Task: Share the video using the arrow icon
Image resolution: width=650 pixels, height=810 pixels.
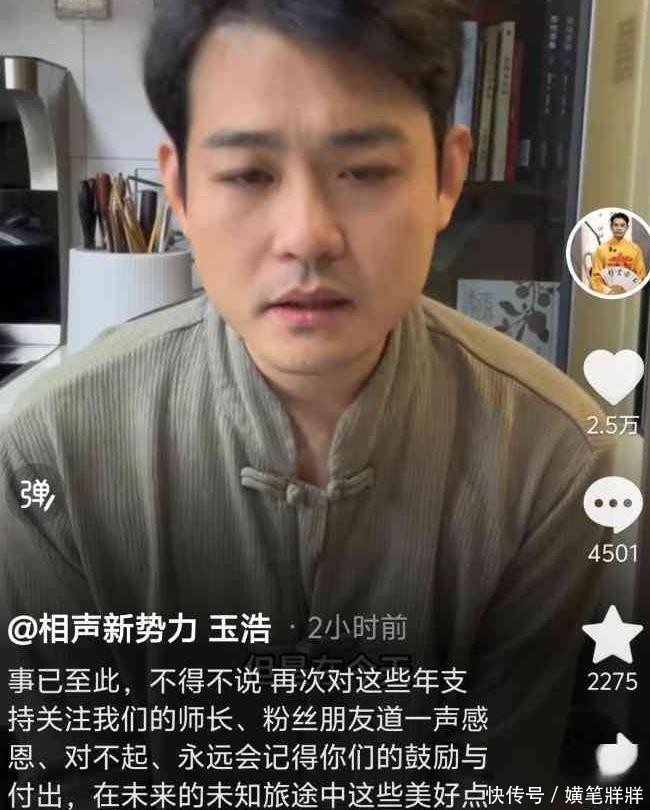Action: [x=616, y=757]
